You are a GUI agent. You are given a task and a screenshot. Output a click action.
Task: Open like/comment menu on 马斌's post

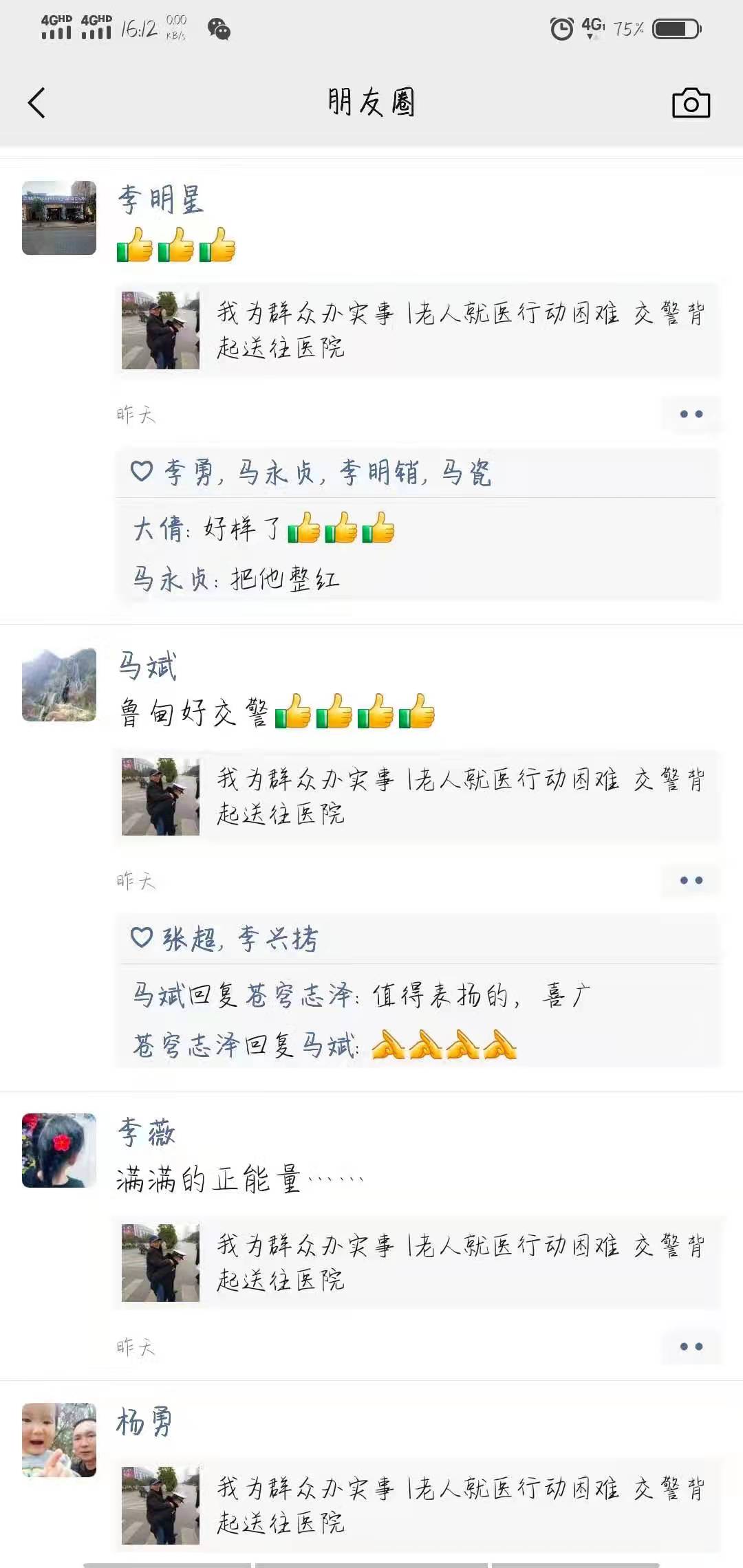pyautogui.click(x=691, y=880)
